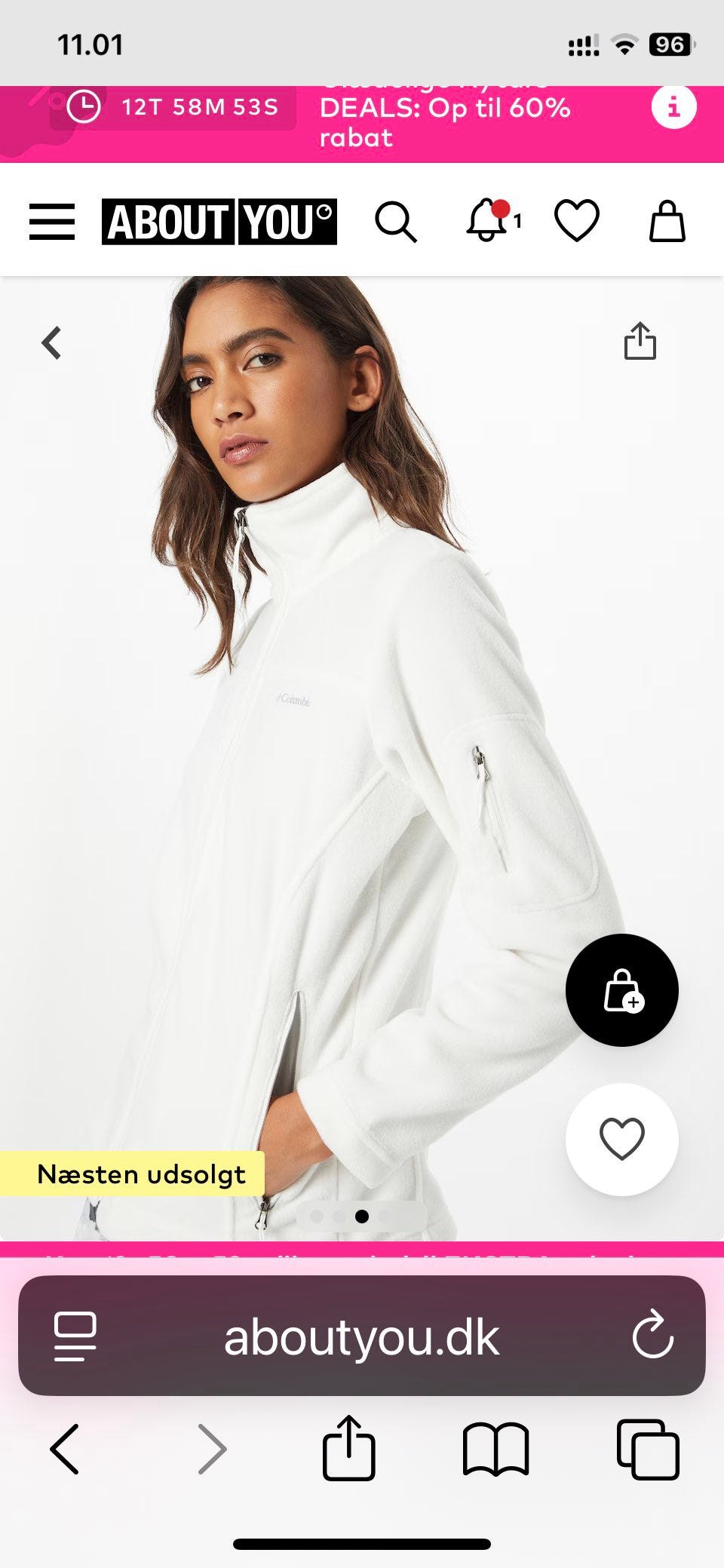Show all open Safari tabs

tap(648, 1449)
